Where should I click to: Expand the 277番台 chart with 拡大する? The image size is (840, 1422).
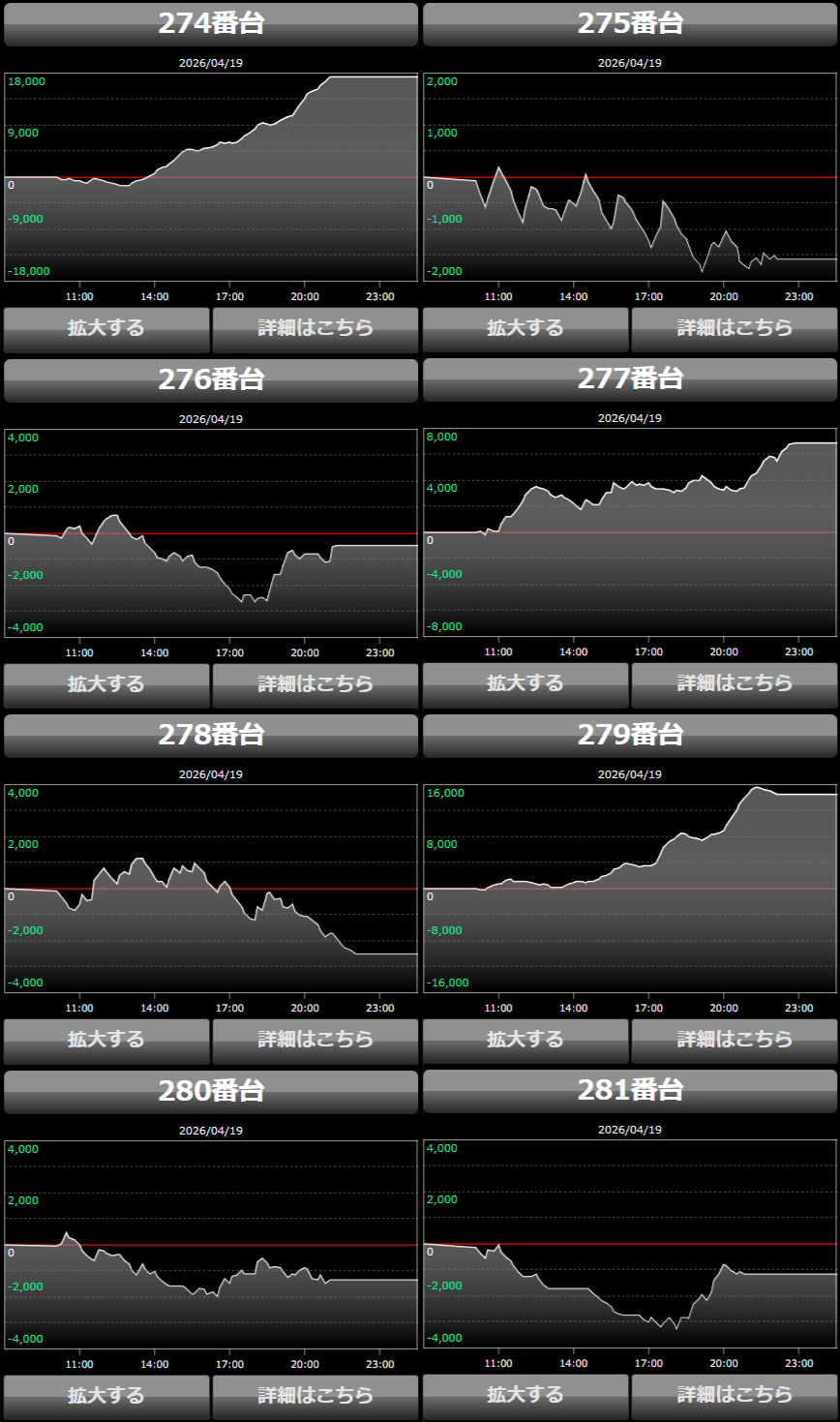(x=525, y=684)
